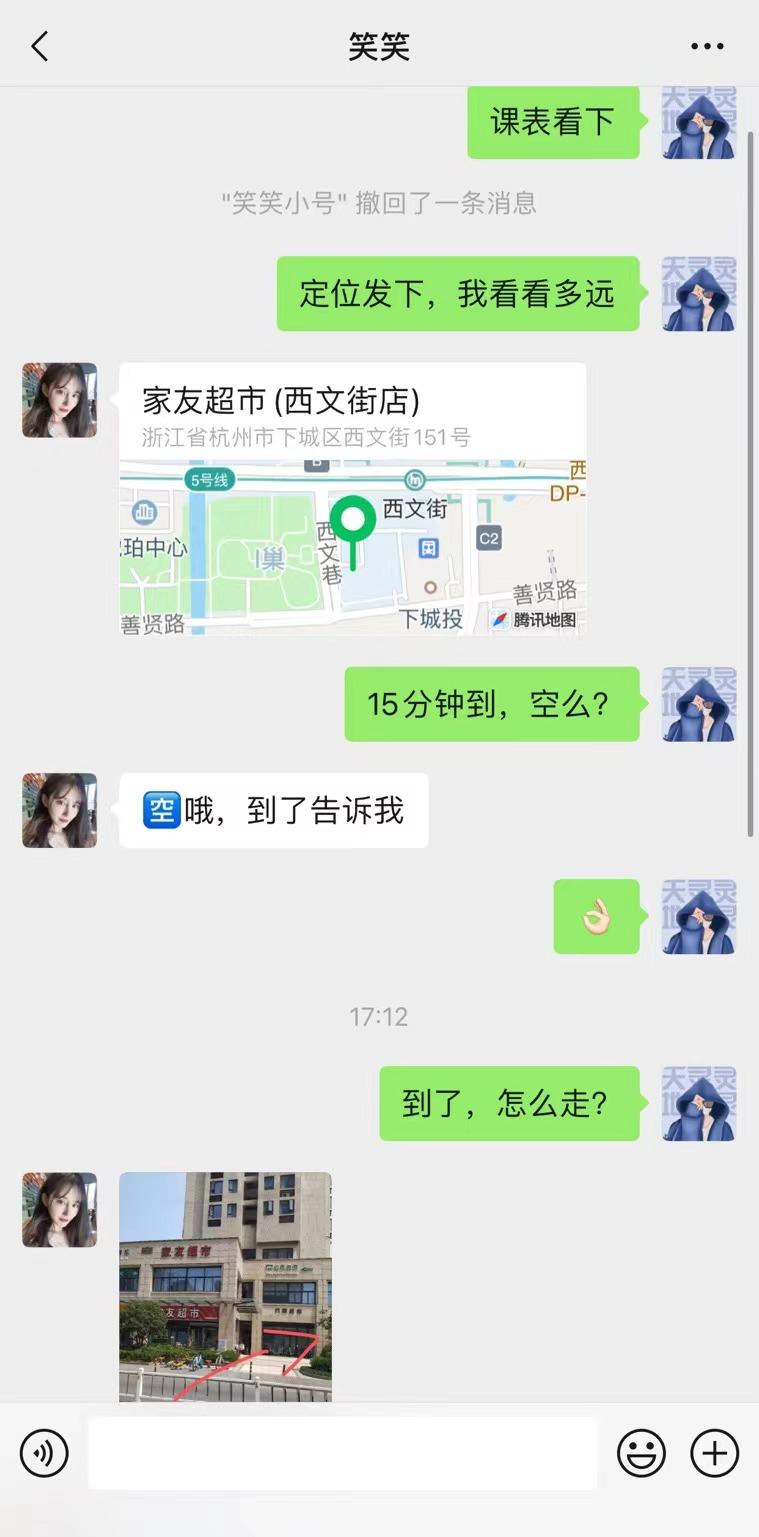Open 笑笑's avatar beside the location card
Screen dimensions: 759x1537
click(x=60, y=400)
